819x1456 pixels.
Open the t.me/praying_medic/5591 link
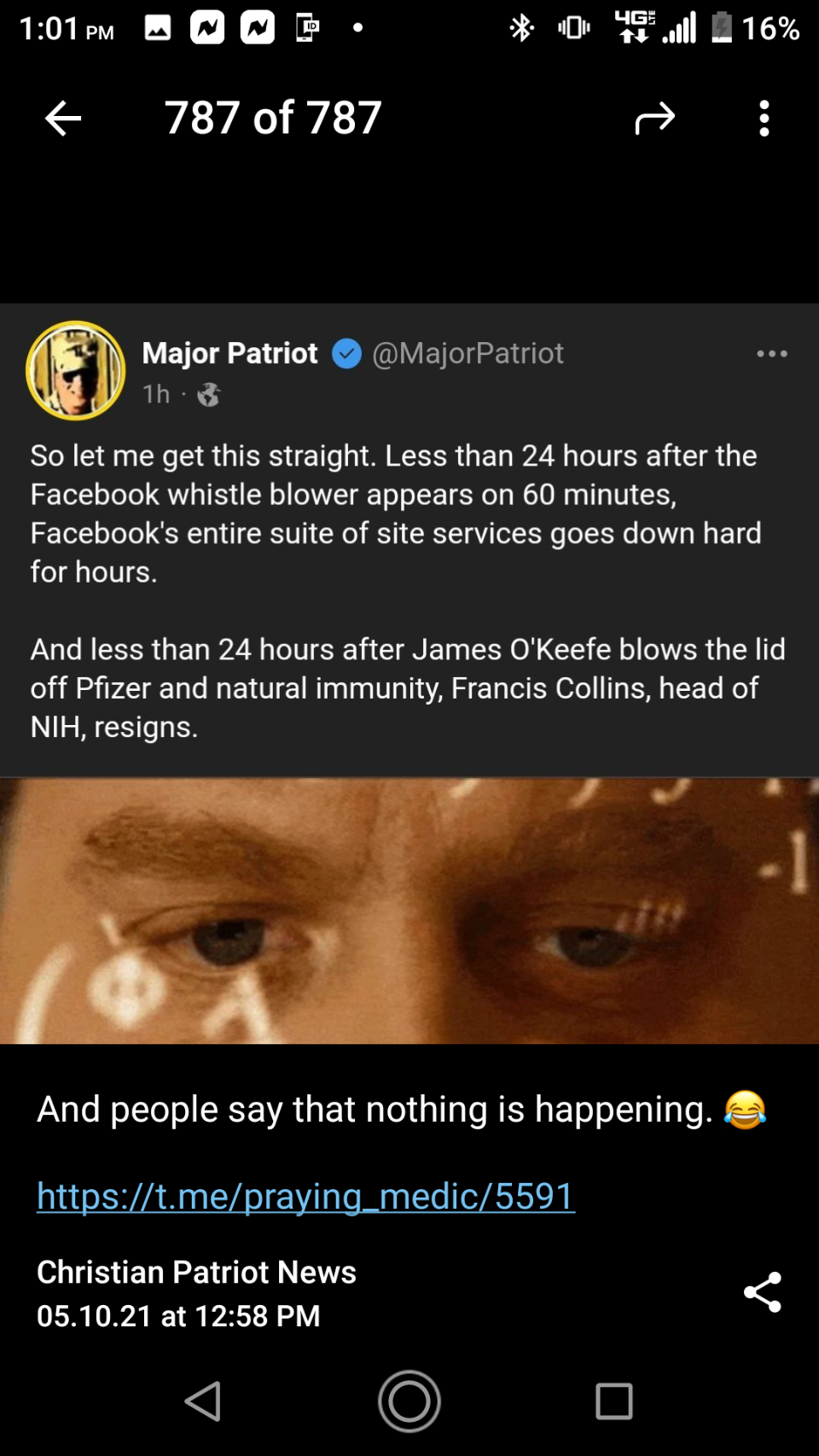click(305, 1196)
